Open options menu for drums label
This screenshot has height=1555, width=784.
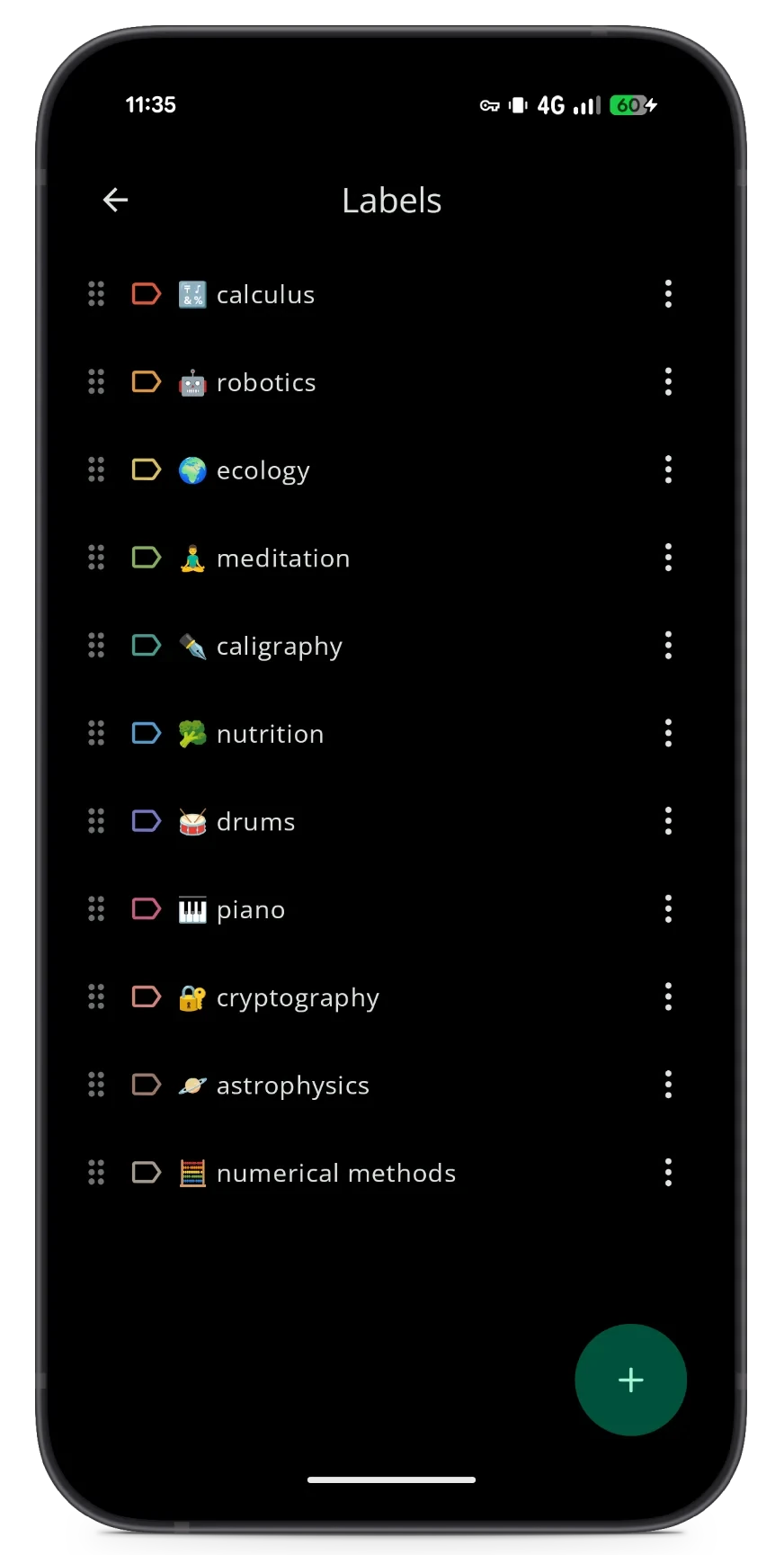pyautogui.click(x=668, y=821)
